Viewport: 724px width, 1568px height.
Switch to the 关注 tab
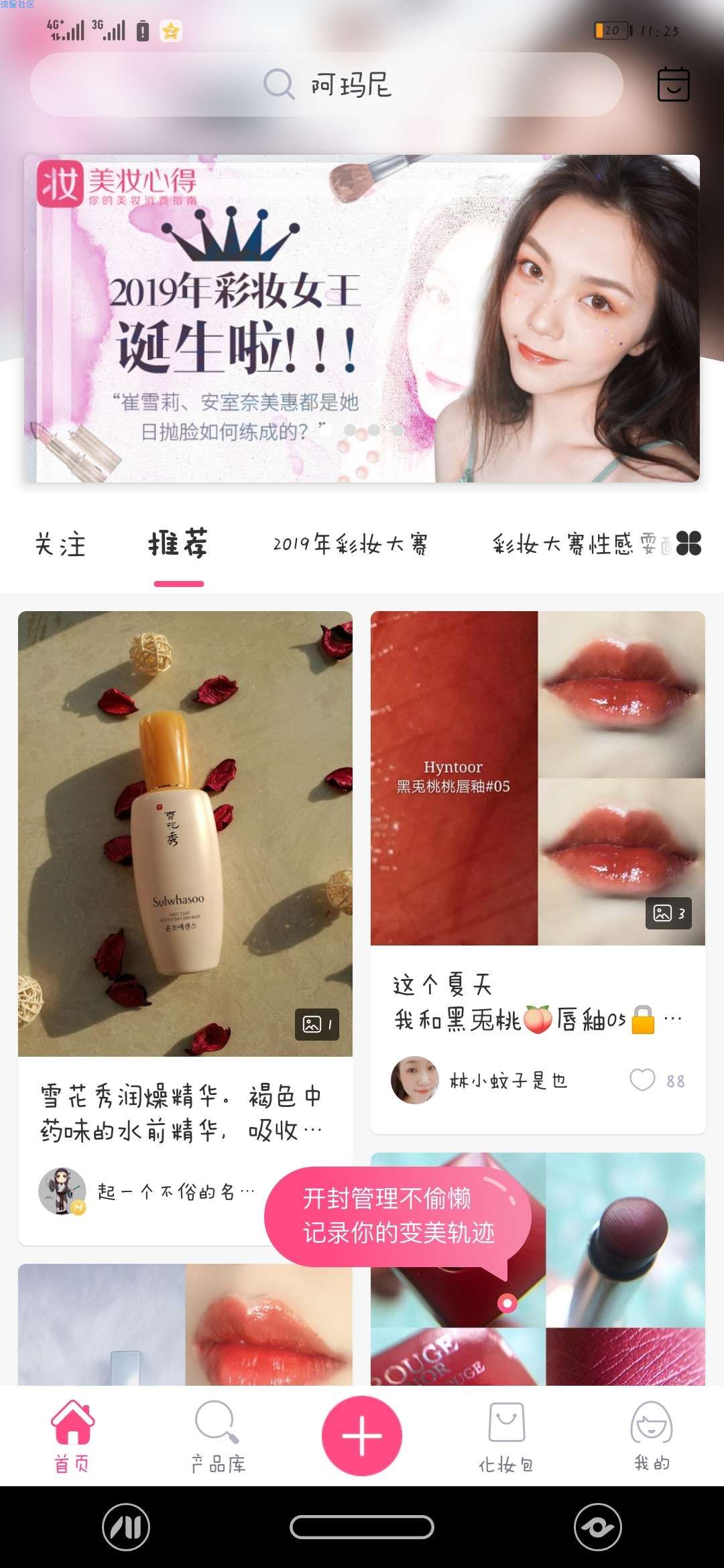(x=60, y=544)
